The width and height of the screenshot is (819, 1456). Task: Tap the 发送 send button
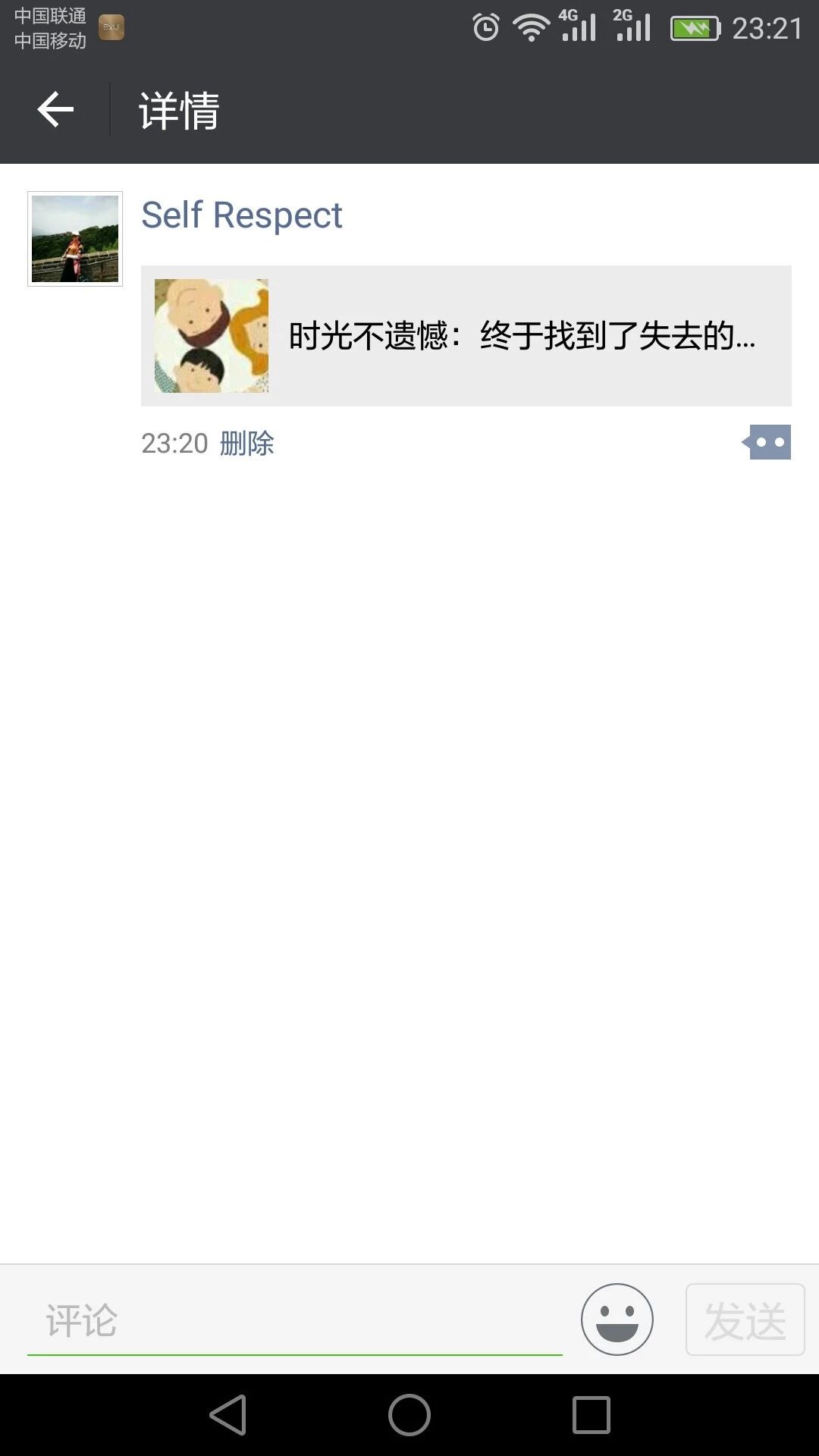point(745,1319)
